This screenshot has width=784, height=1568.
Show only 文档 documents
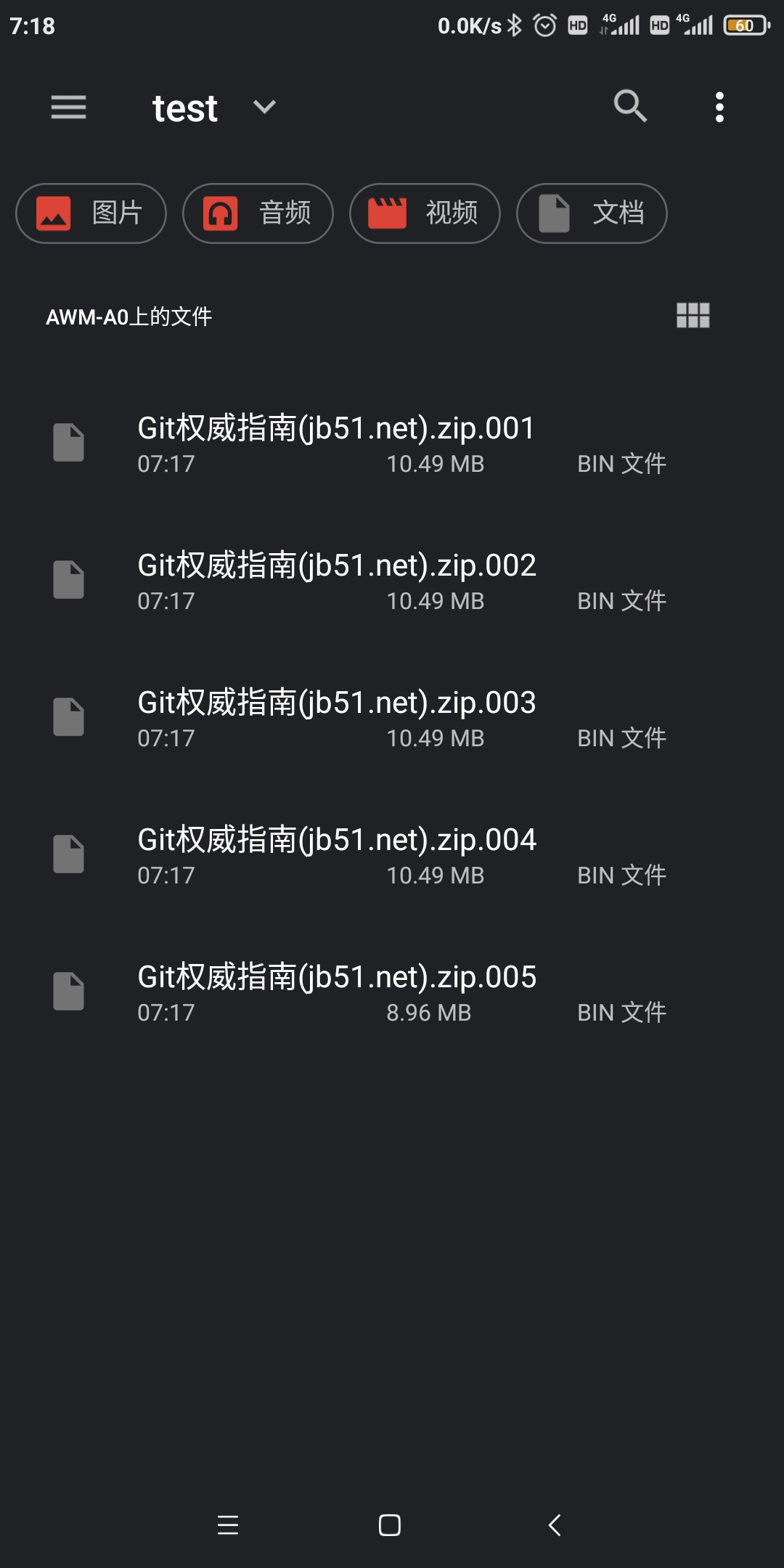[x=592, y=213]
